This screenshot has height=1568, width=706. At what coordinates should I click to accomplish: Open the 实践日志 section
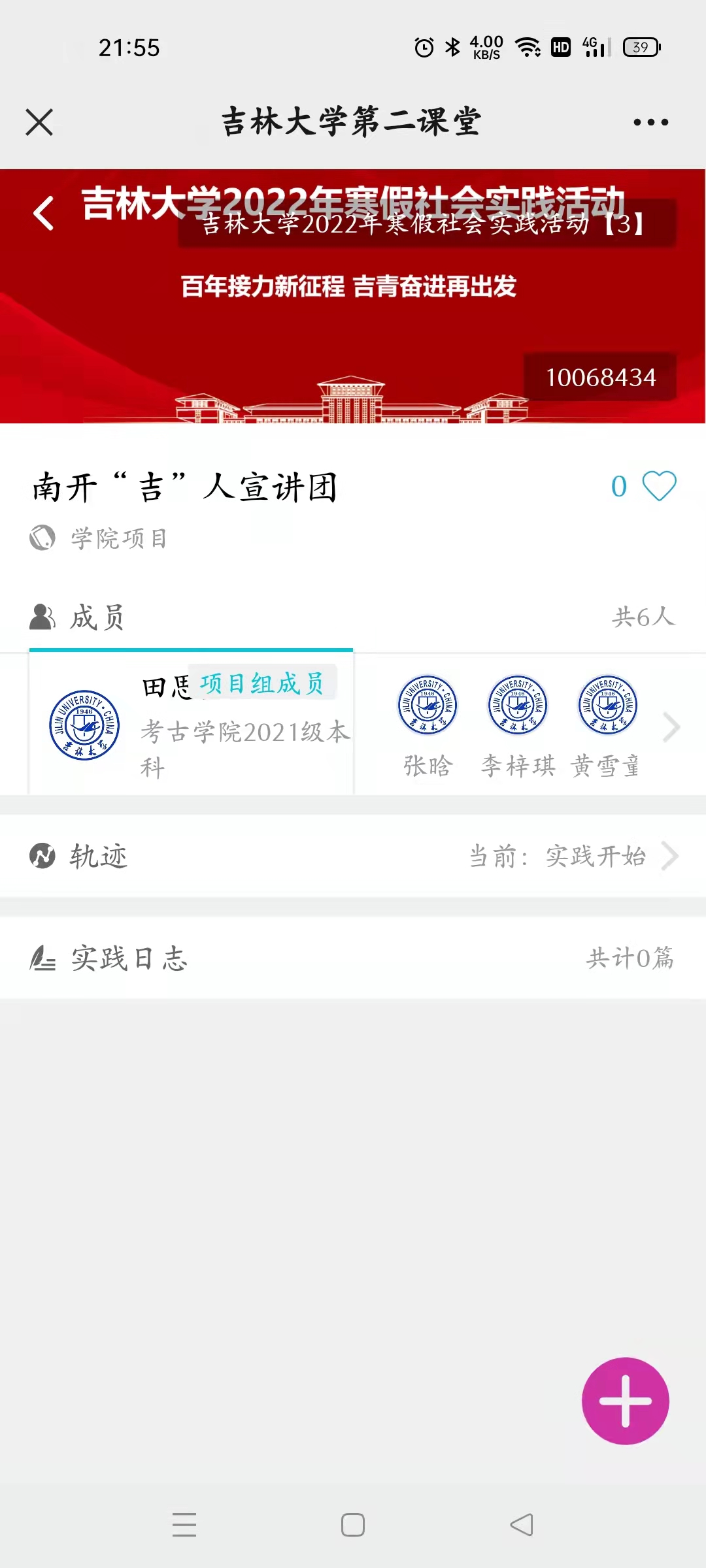pos(353,958)
